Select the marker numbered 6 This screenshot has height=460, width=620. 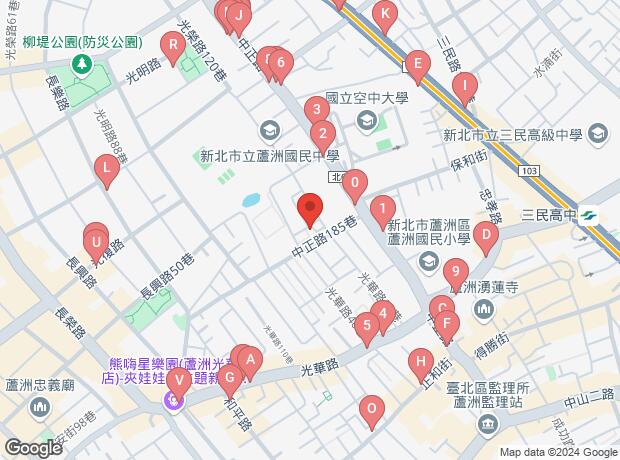[281, 65]
